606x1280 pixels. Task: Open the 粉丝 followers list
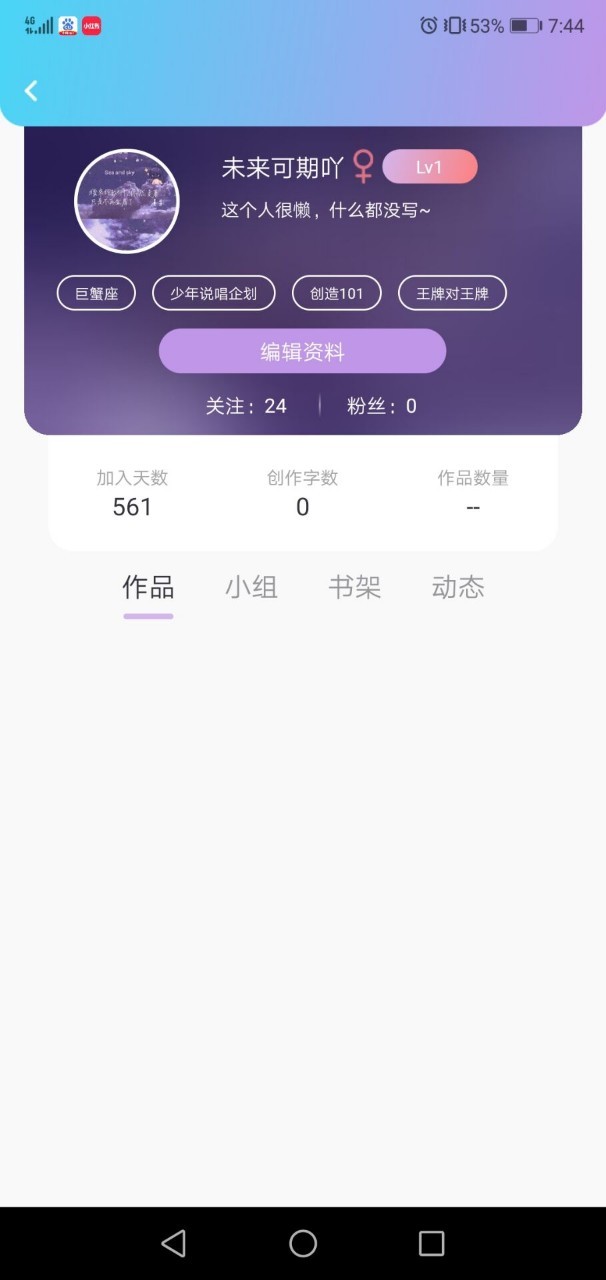(x=382, y=406)
